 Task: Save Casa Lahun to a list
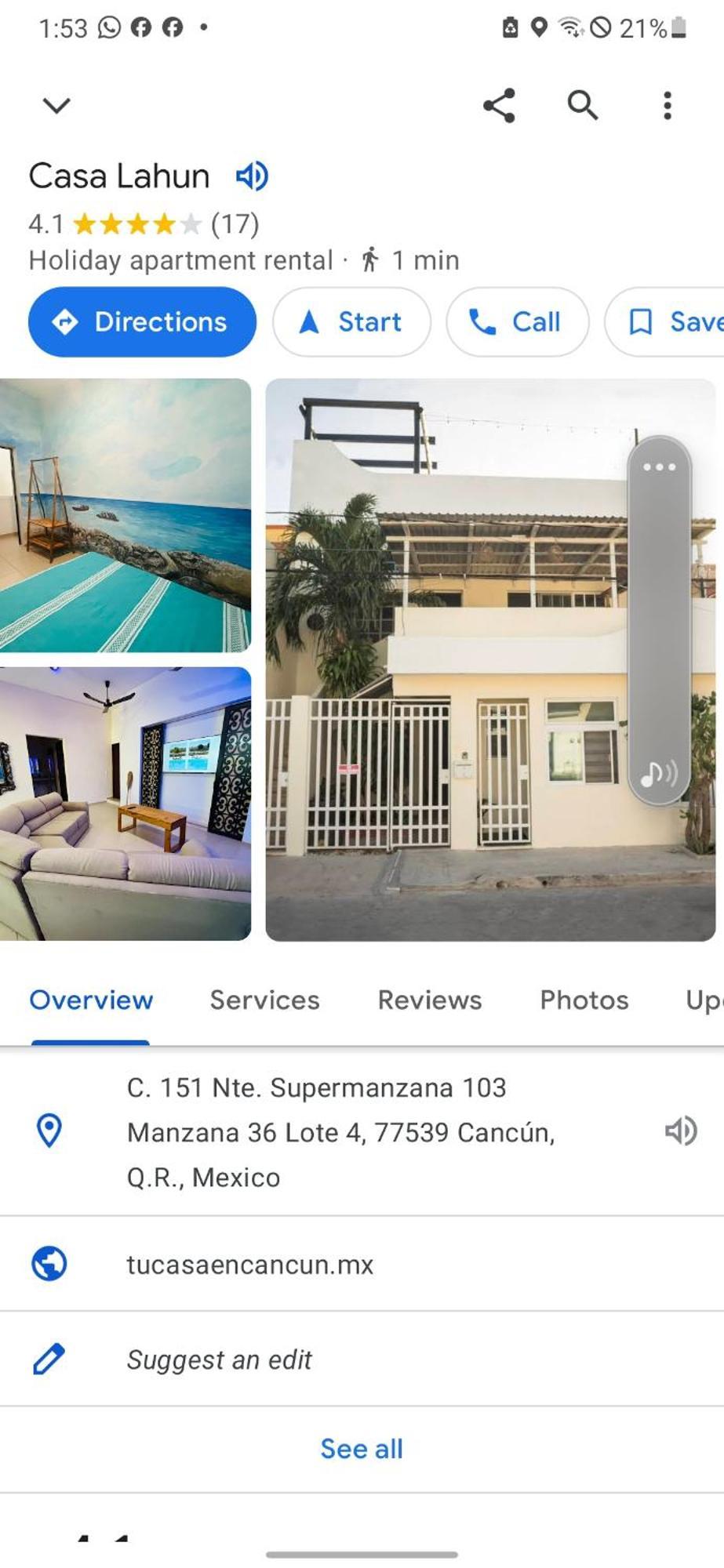click(671, 322)
